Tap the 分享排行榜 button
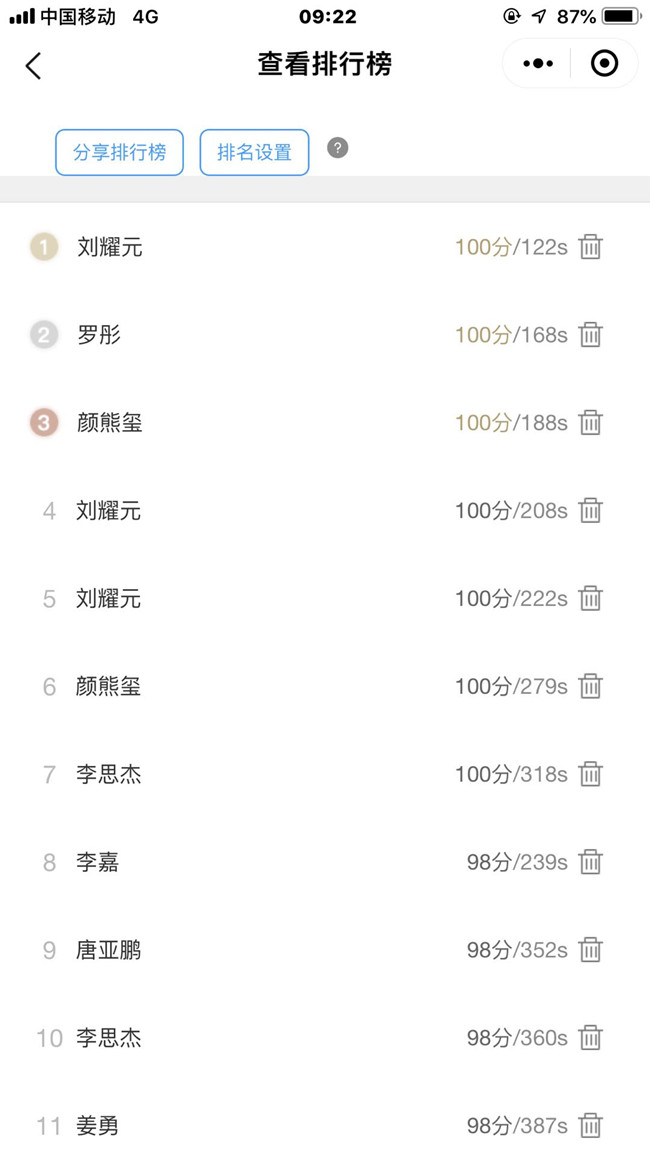 point(119,152)
